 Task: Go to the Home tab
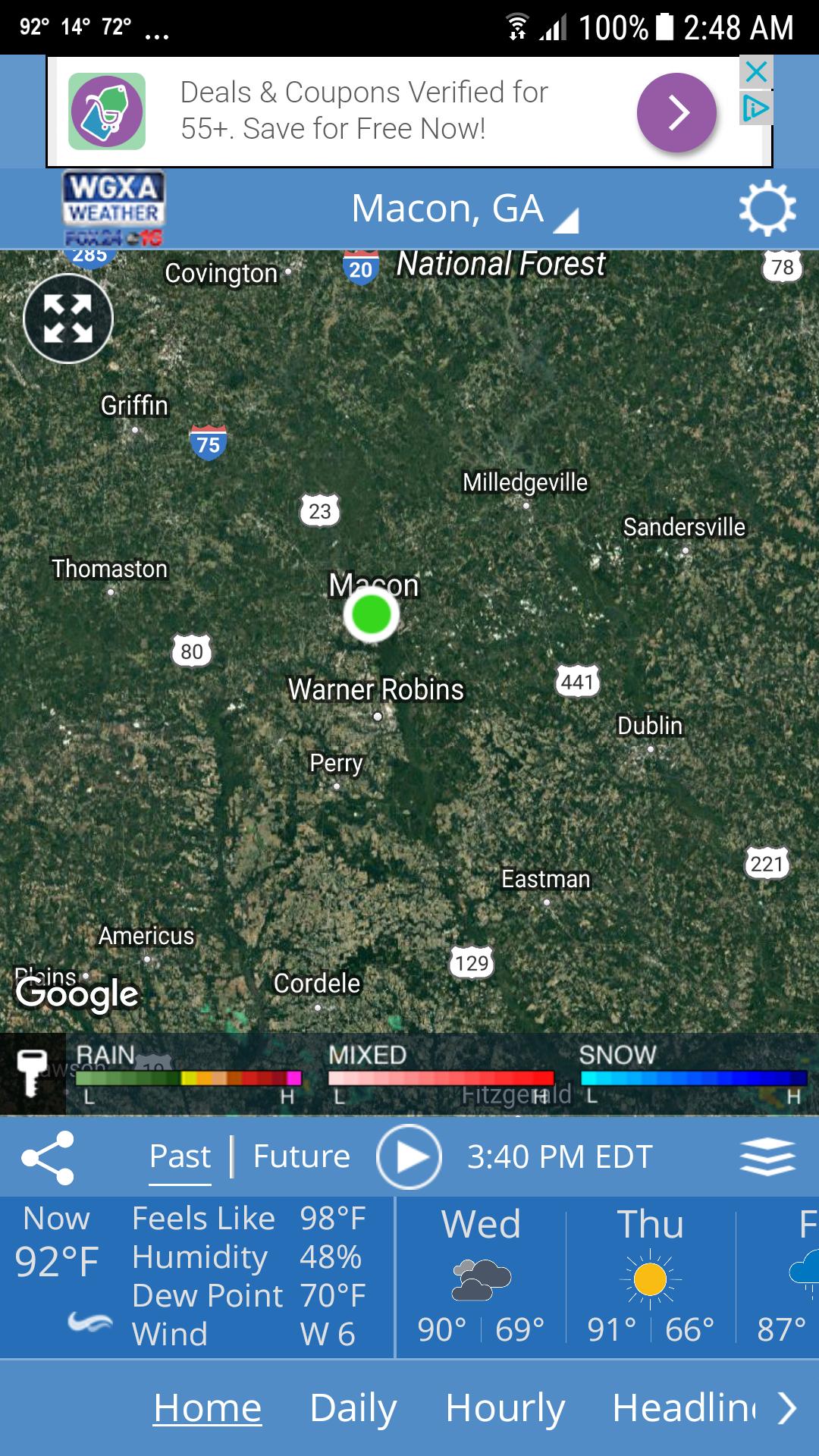tap(207, 1408)
